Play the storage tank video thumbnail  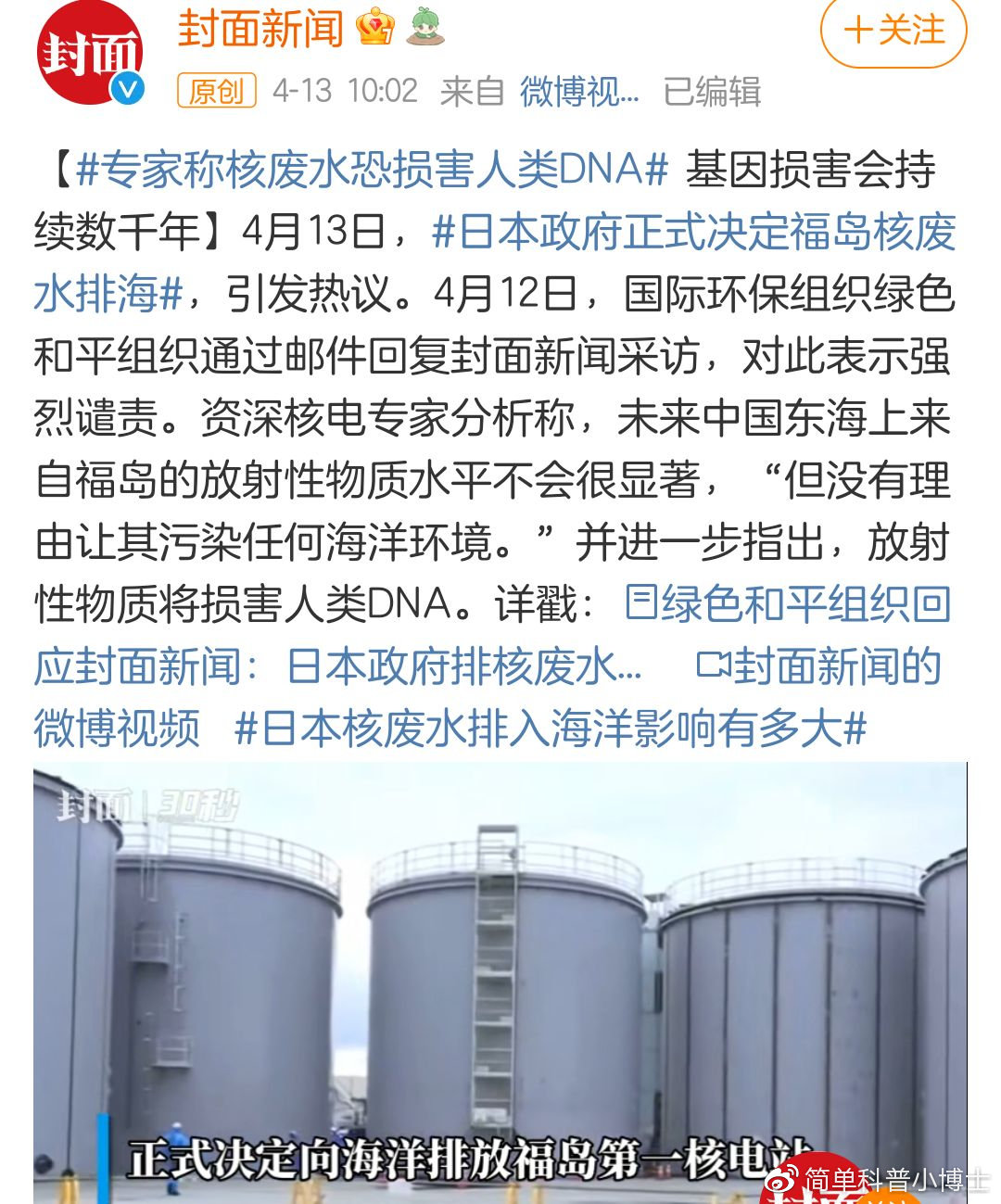pyautogui.click(x=500, y=973)
